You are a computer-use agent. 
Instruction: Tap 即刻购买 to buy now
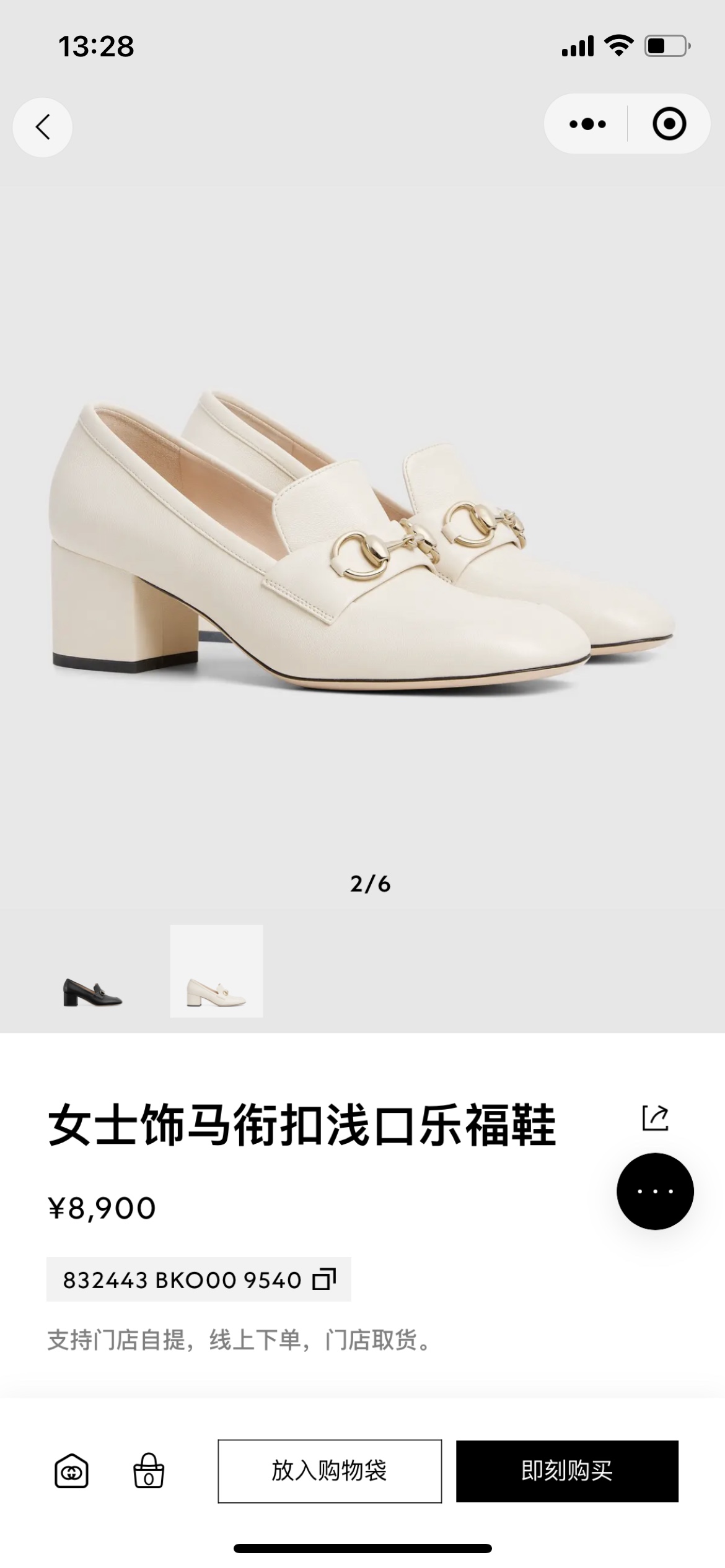(x=567, y=1471)
